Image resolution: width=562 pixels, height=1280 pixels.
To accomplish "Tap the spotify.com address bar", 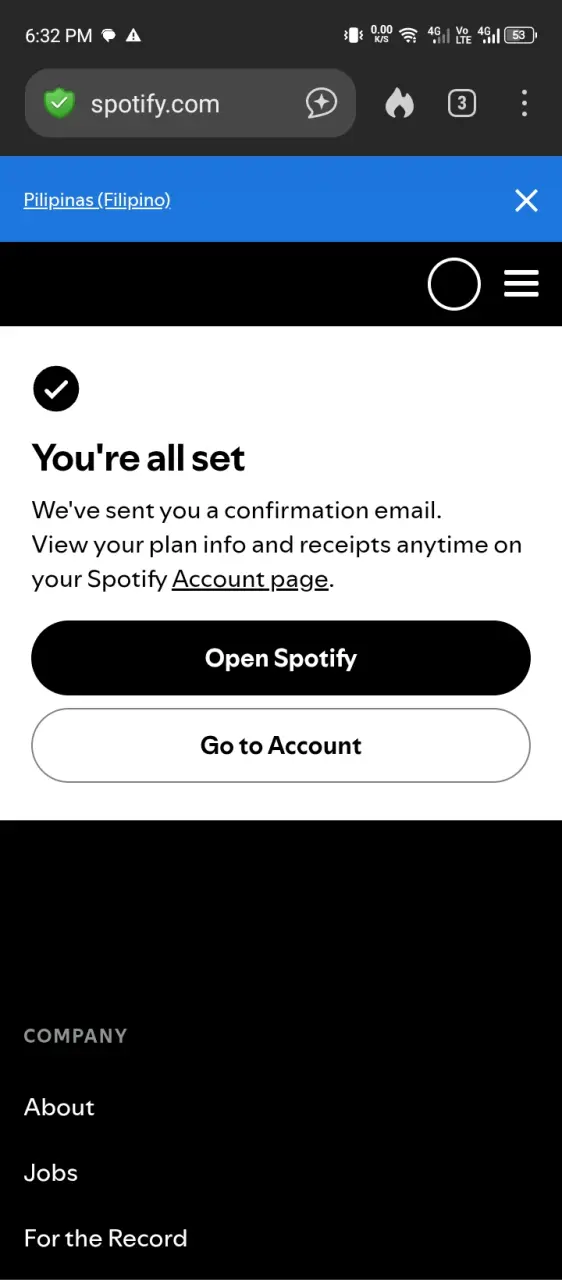I will (x=190, y=103).
